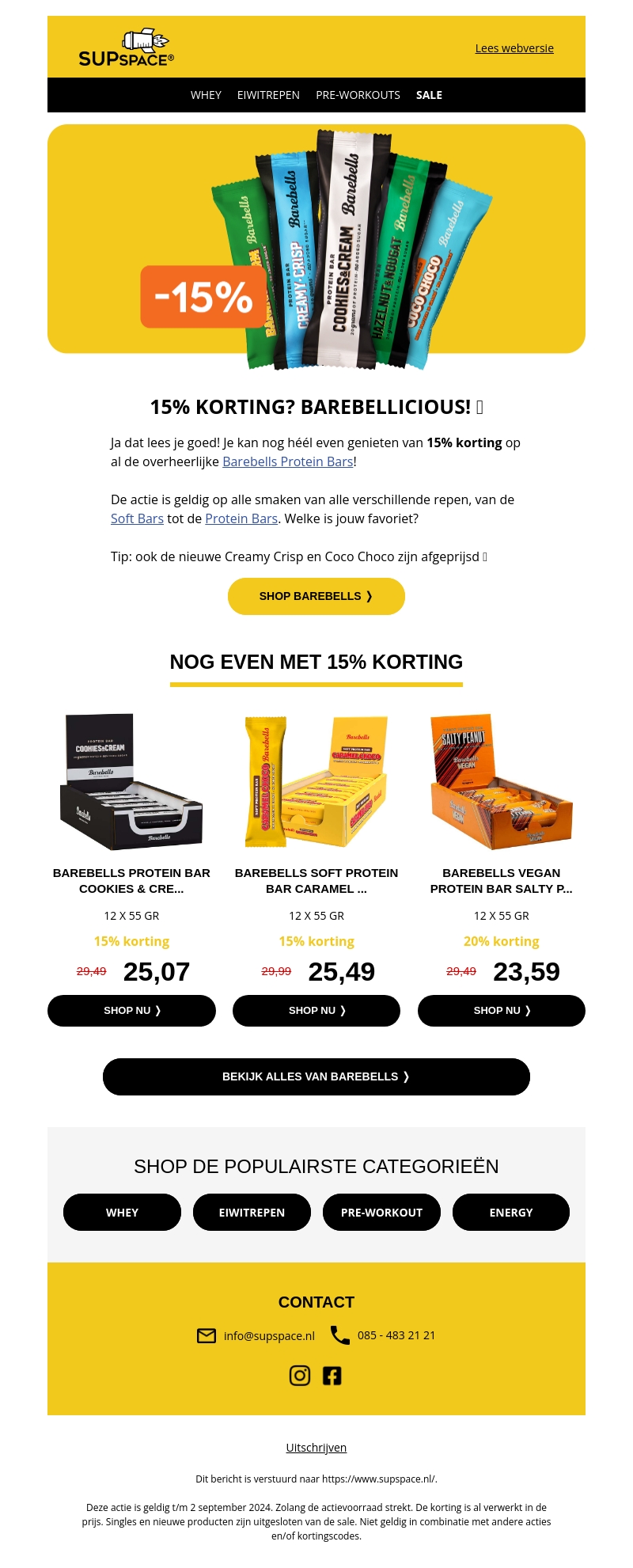
Task: Shop the Cookies & Cream protein bar
Action: click(x=131, y=1011)
